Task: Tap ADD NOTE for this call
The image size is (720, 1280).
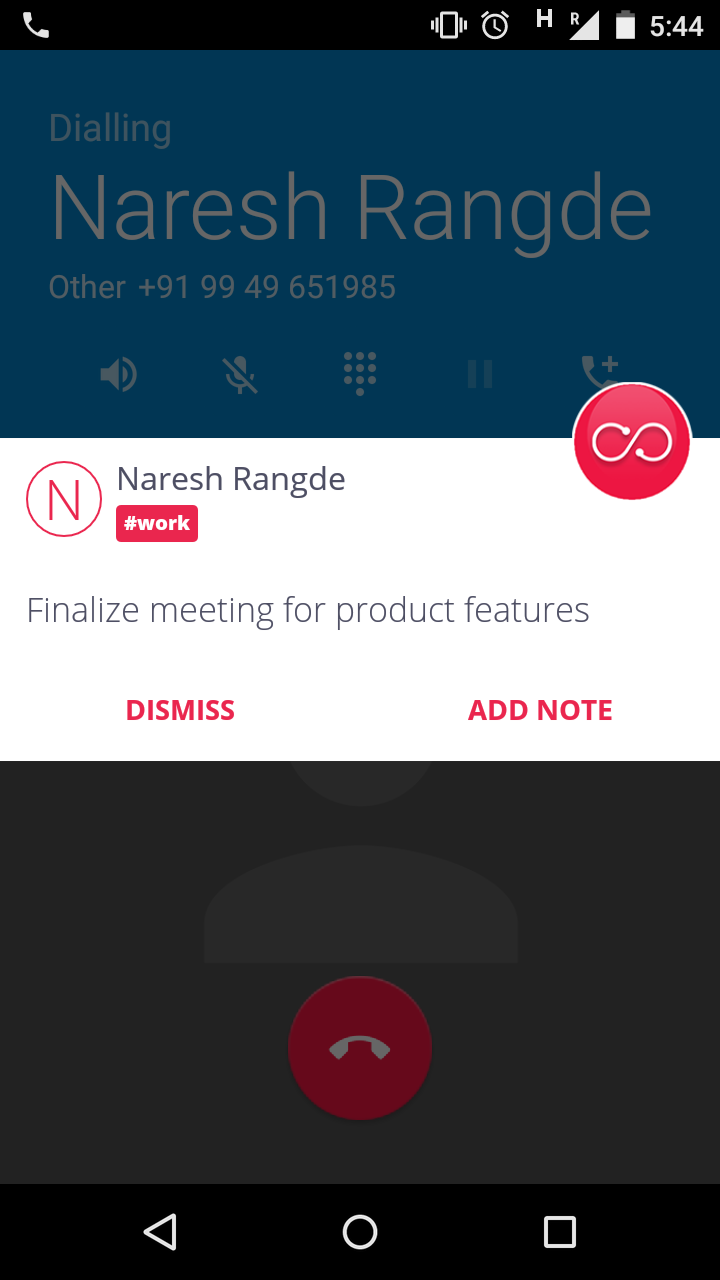Action: (540, 710)
